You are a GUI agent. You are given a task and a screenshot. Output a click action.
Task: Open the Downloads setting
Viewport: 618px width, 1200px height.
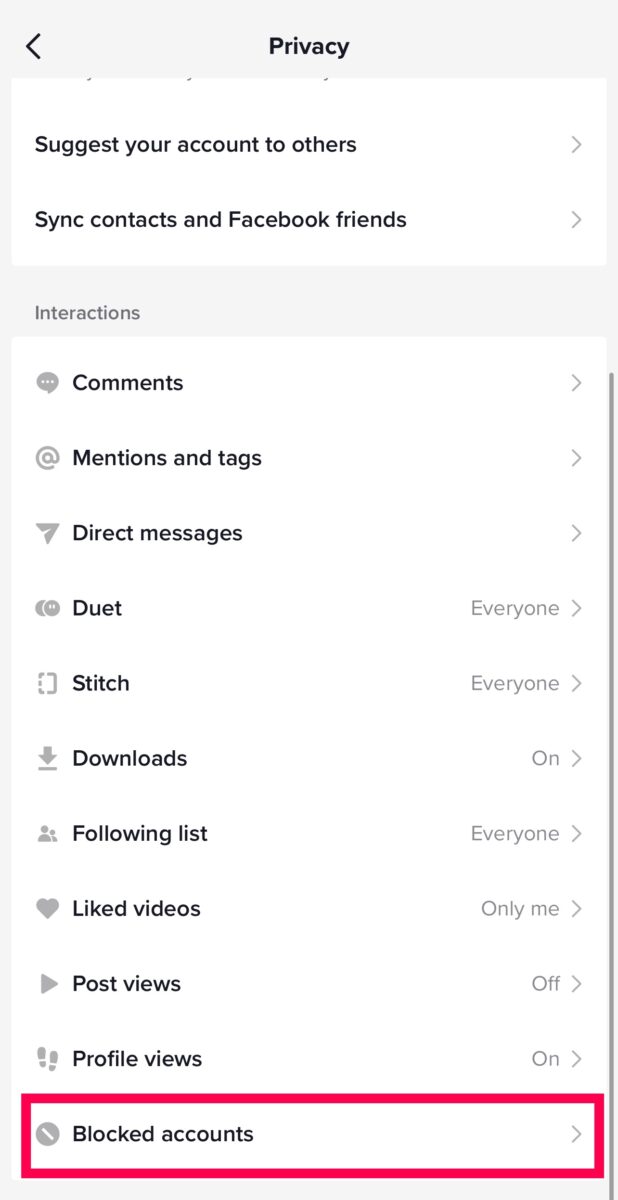tap(308, 758)
